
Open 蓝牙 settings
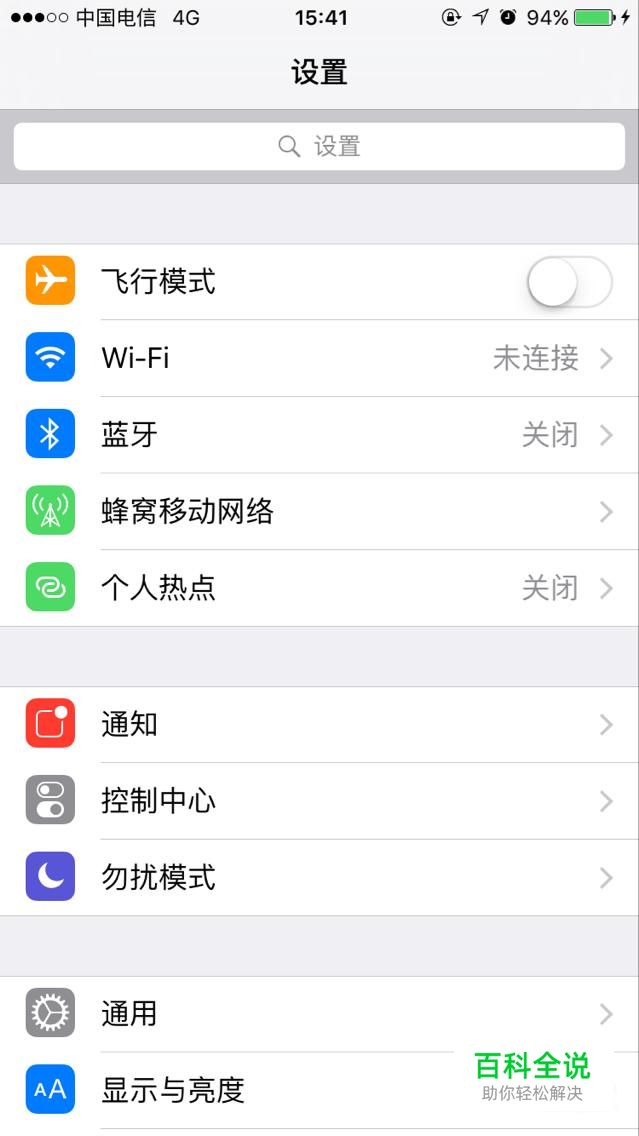point(319,435)
